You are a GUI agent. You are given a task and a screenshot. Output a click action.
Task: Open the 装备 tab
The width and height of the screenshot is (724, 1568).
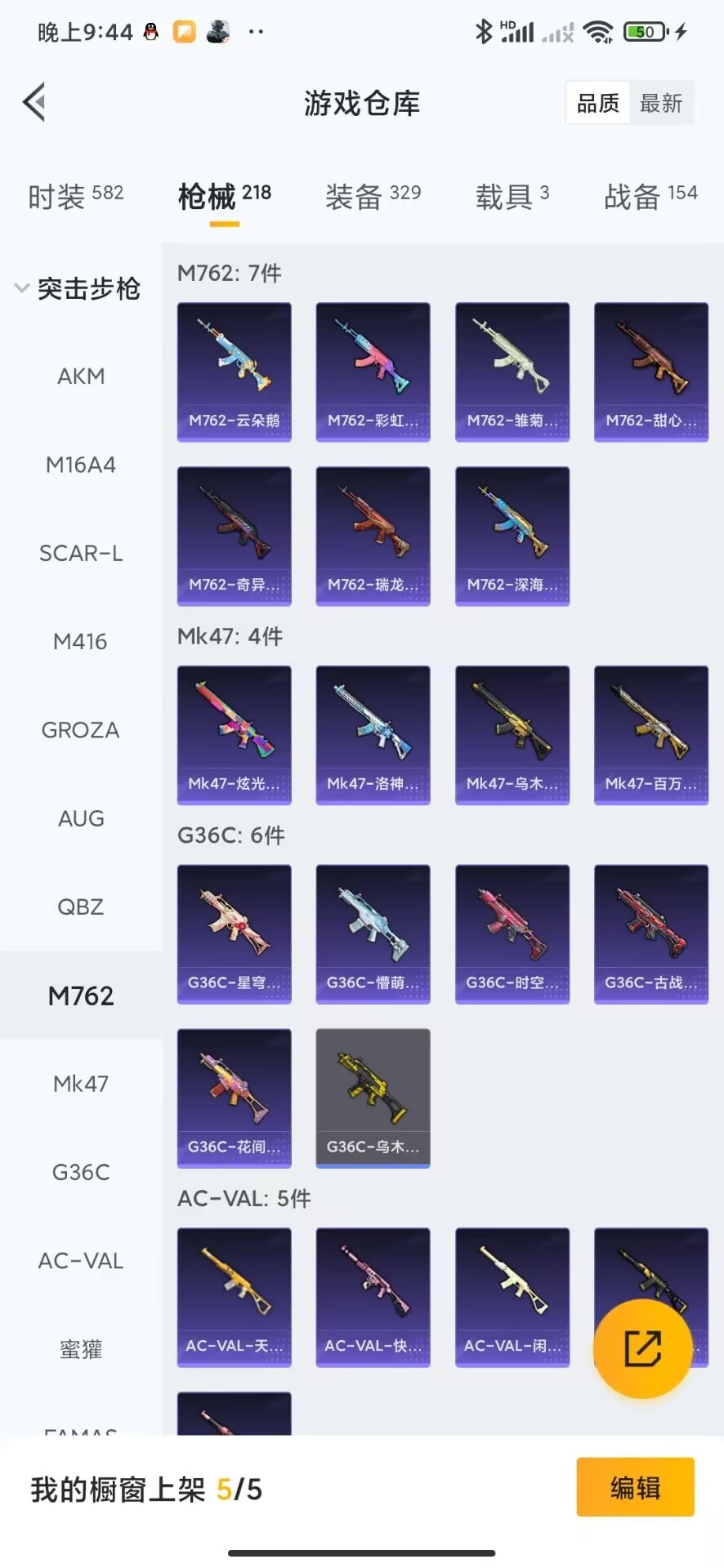(373, 196)
